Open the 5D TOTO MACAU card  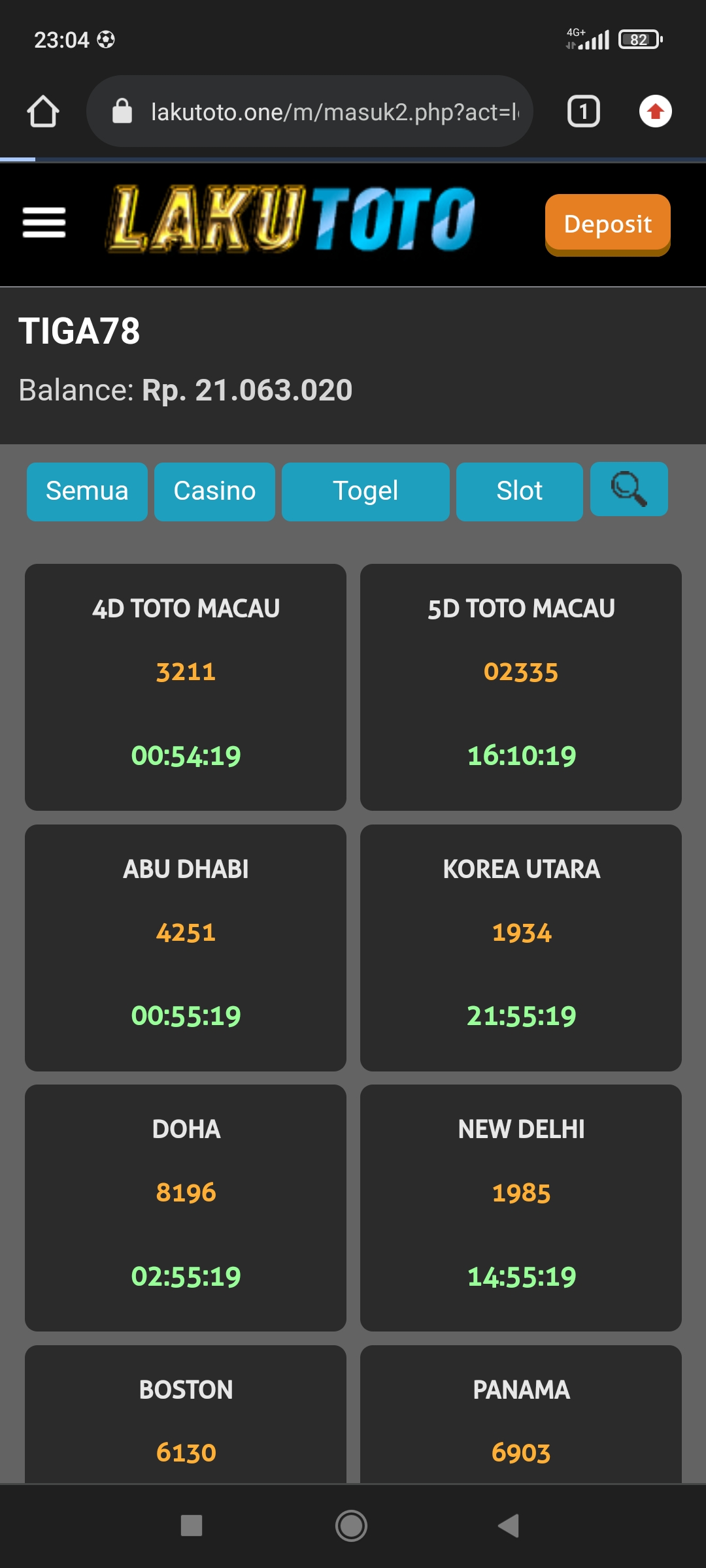521,687
